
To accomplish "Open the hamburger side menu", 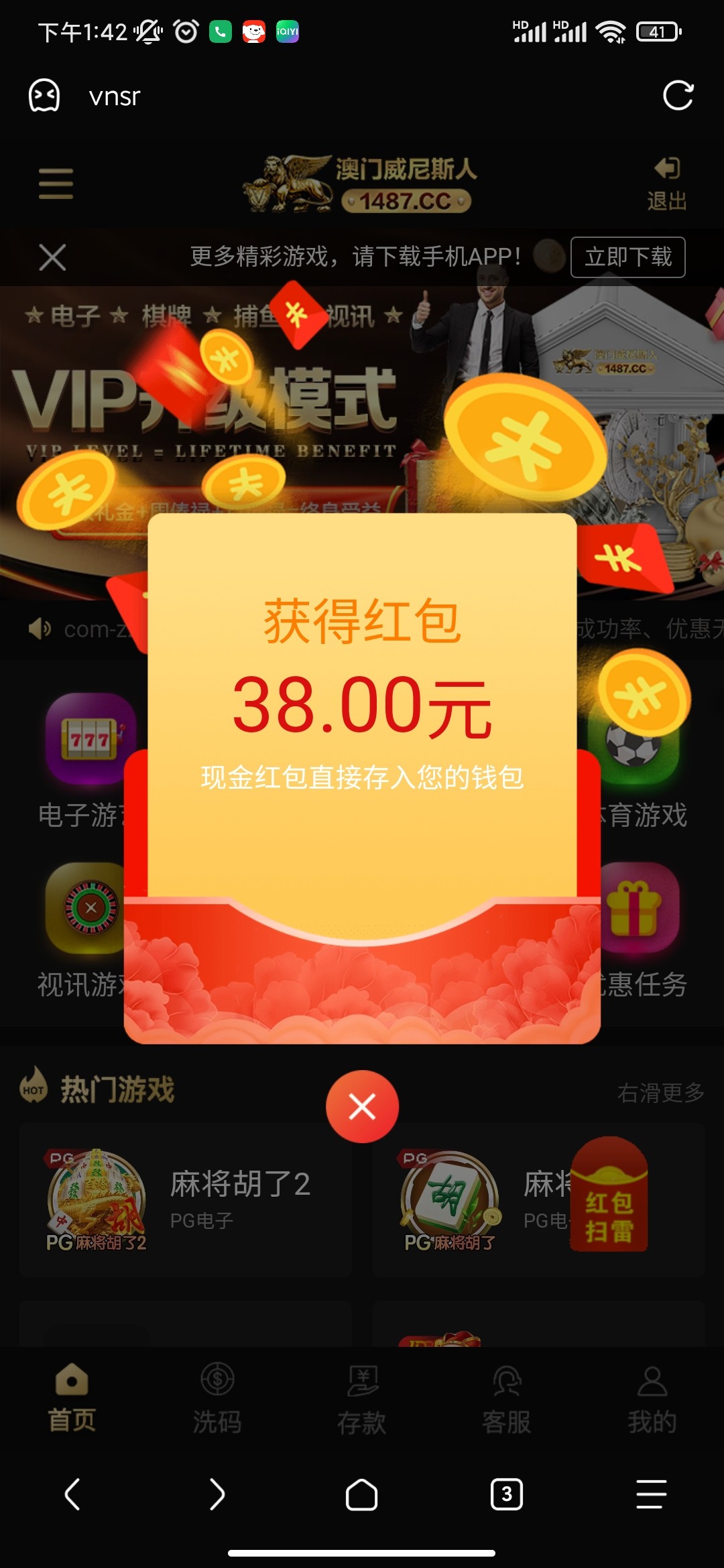I will pyautogui.click(x=56, y=184).
